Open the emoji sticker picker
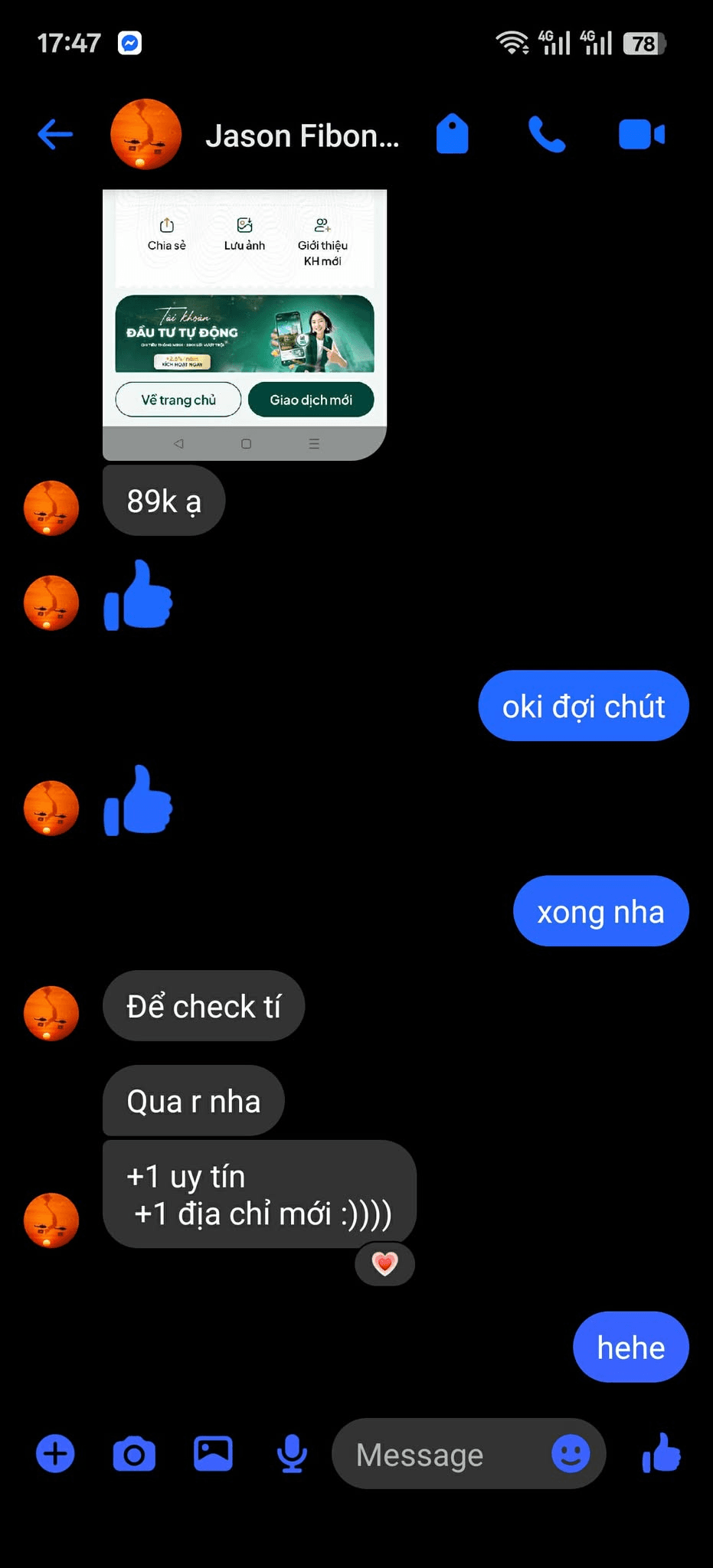Image resolution: width=713 pixels, height=1568 pixels. click(570, 1454)
